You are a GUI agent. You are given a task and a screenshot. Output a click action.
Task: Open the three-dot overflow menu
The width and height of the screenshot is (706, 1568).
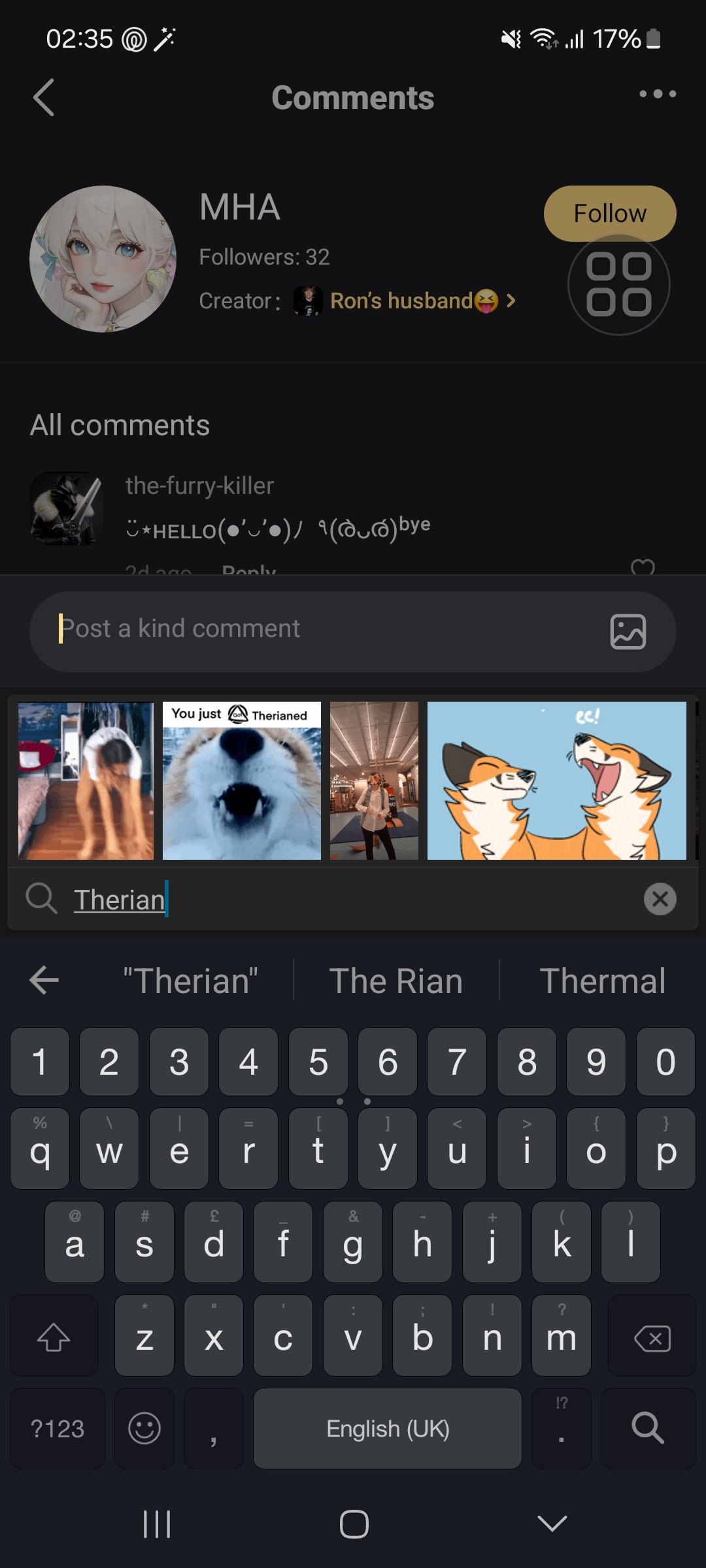tap(657, 94)
